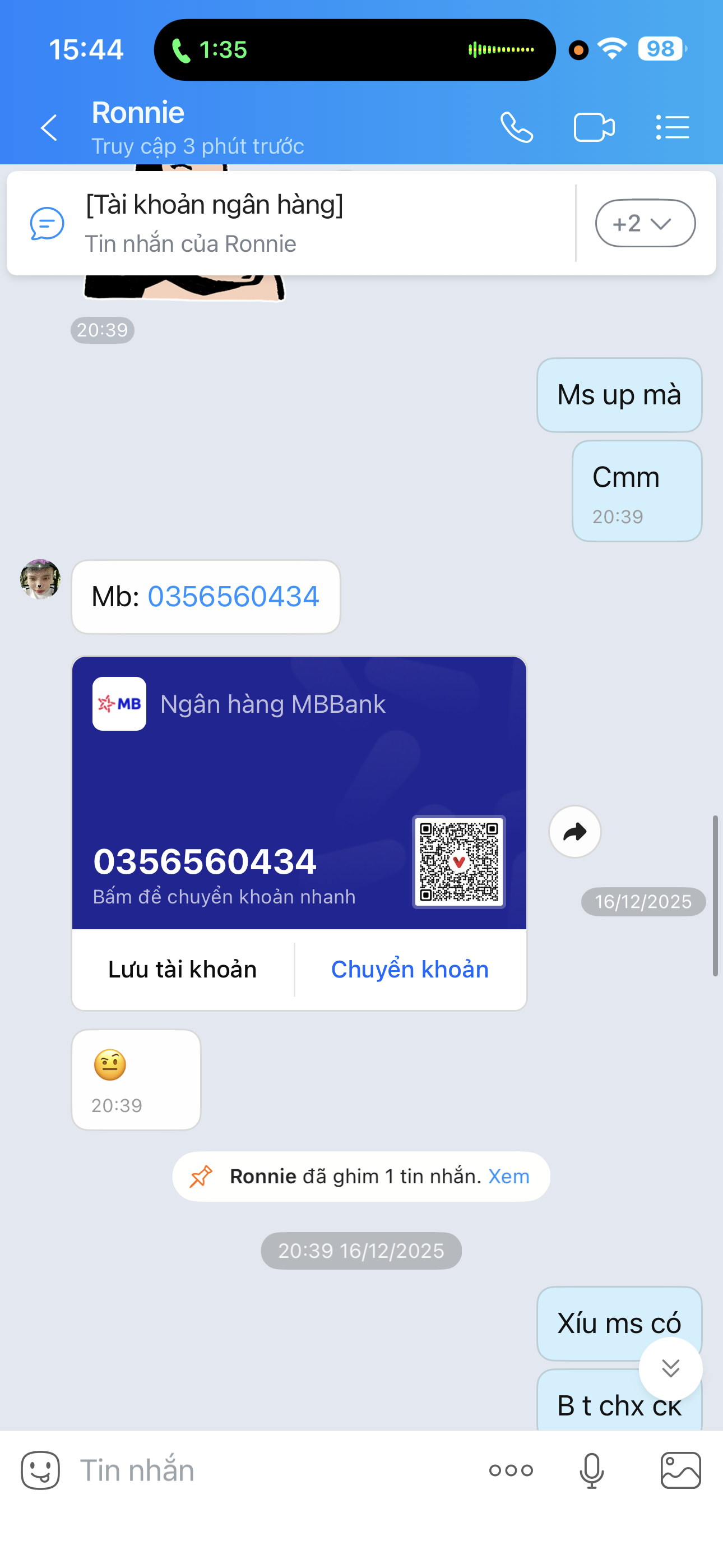Jump to the latest messages
This screenshot has width=723, height=1568.
pyautogui.click(x=670, y=1368)
